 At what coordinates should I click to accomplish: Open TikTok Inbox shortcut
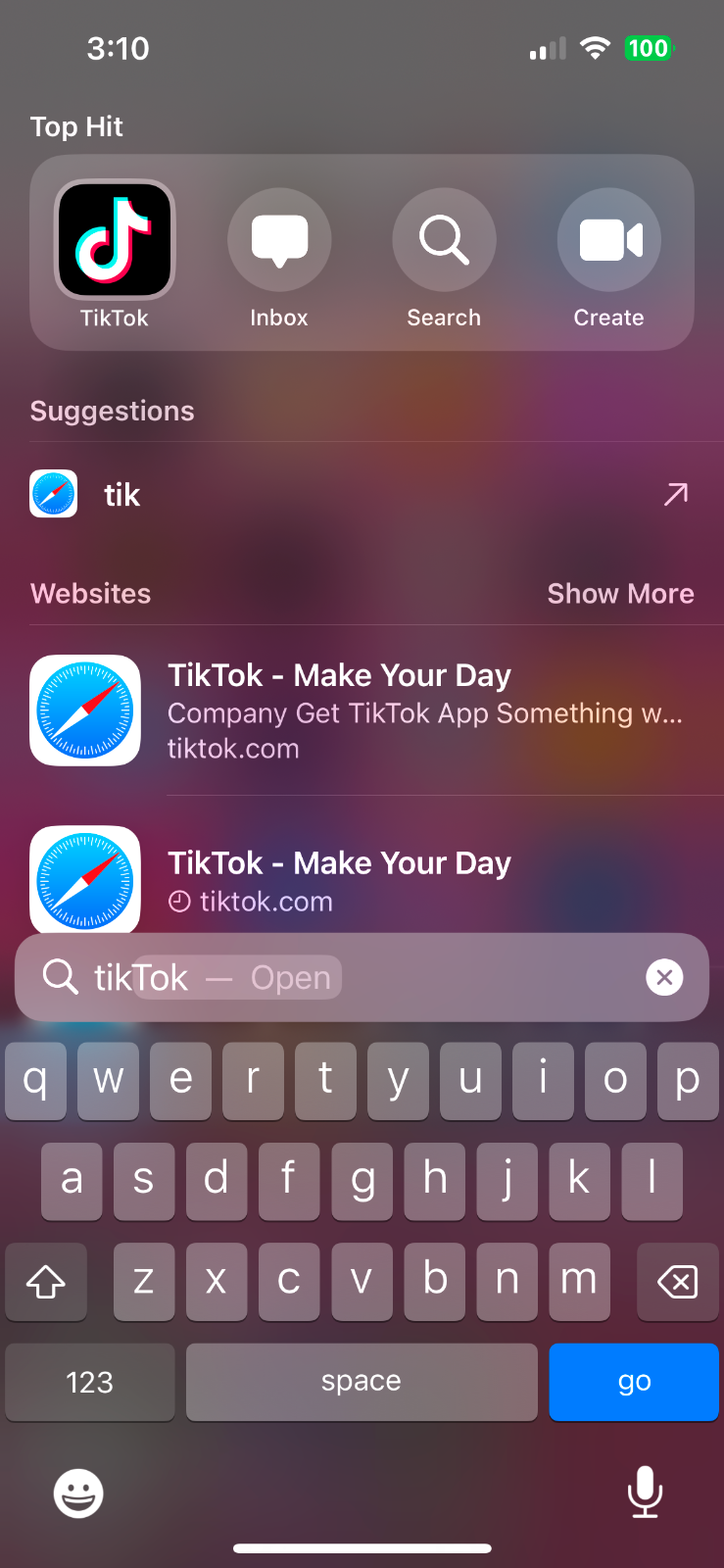(x=279, y=240)
